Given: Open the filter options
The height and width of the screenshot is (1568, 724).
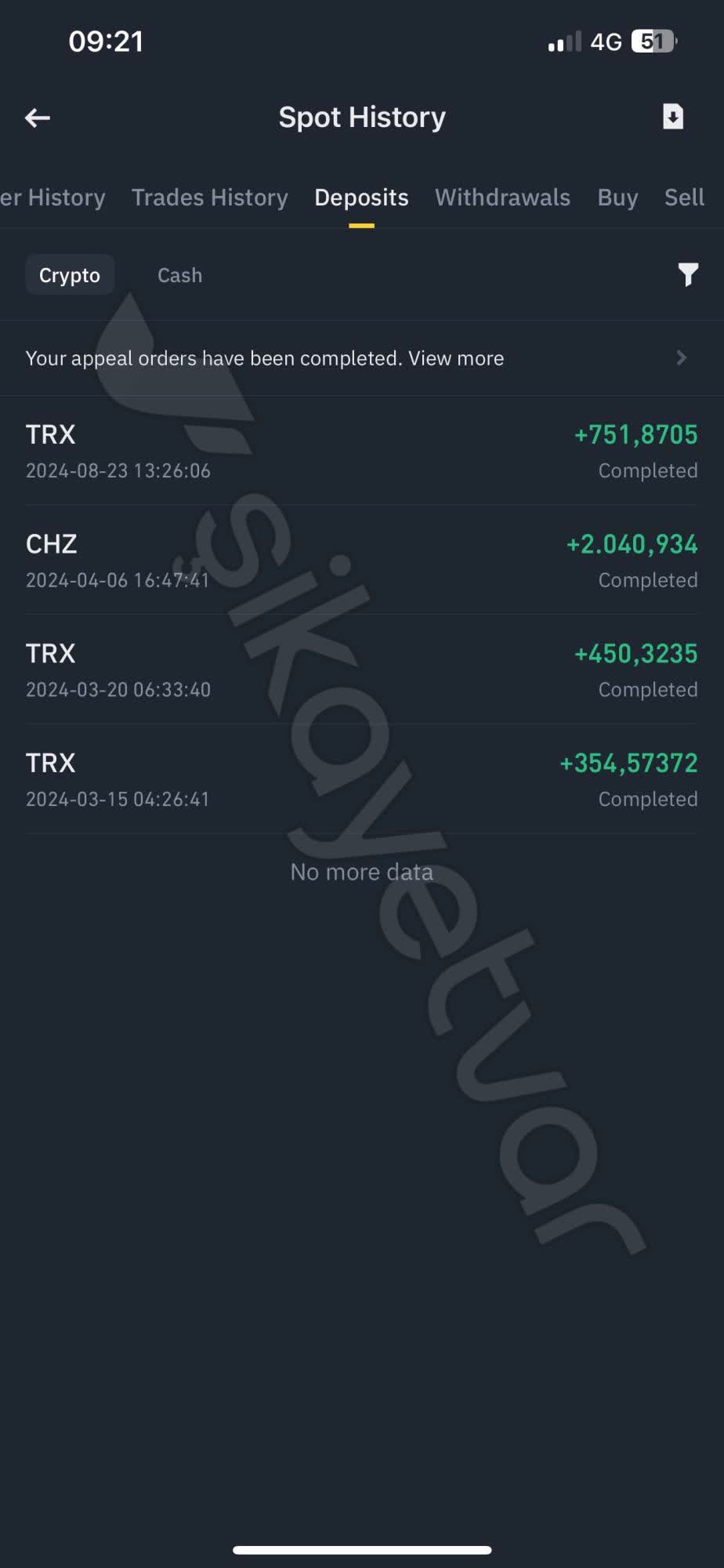Looking at the screenshot, I should pos(688,274).
